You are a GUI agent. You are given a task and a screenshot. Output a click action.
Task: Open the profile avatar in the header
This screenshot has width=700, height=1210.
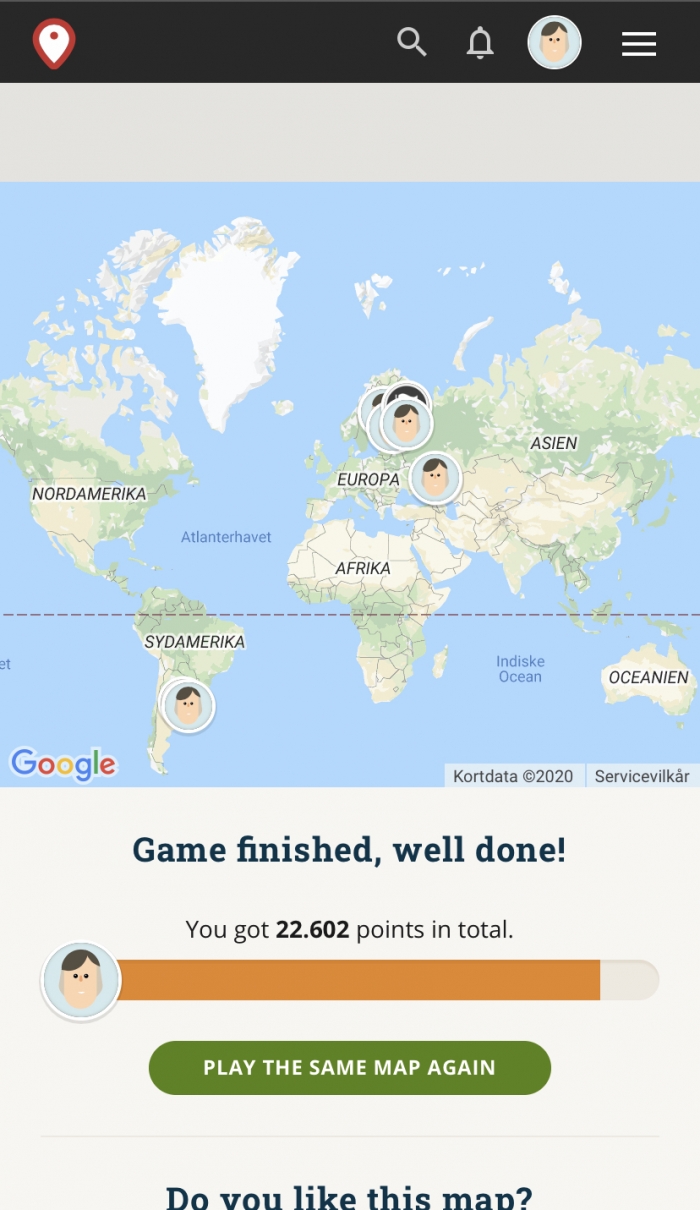pyautogui.click(x=554, y=43)
